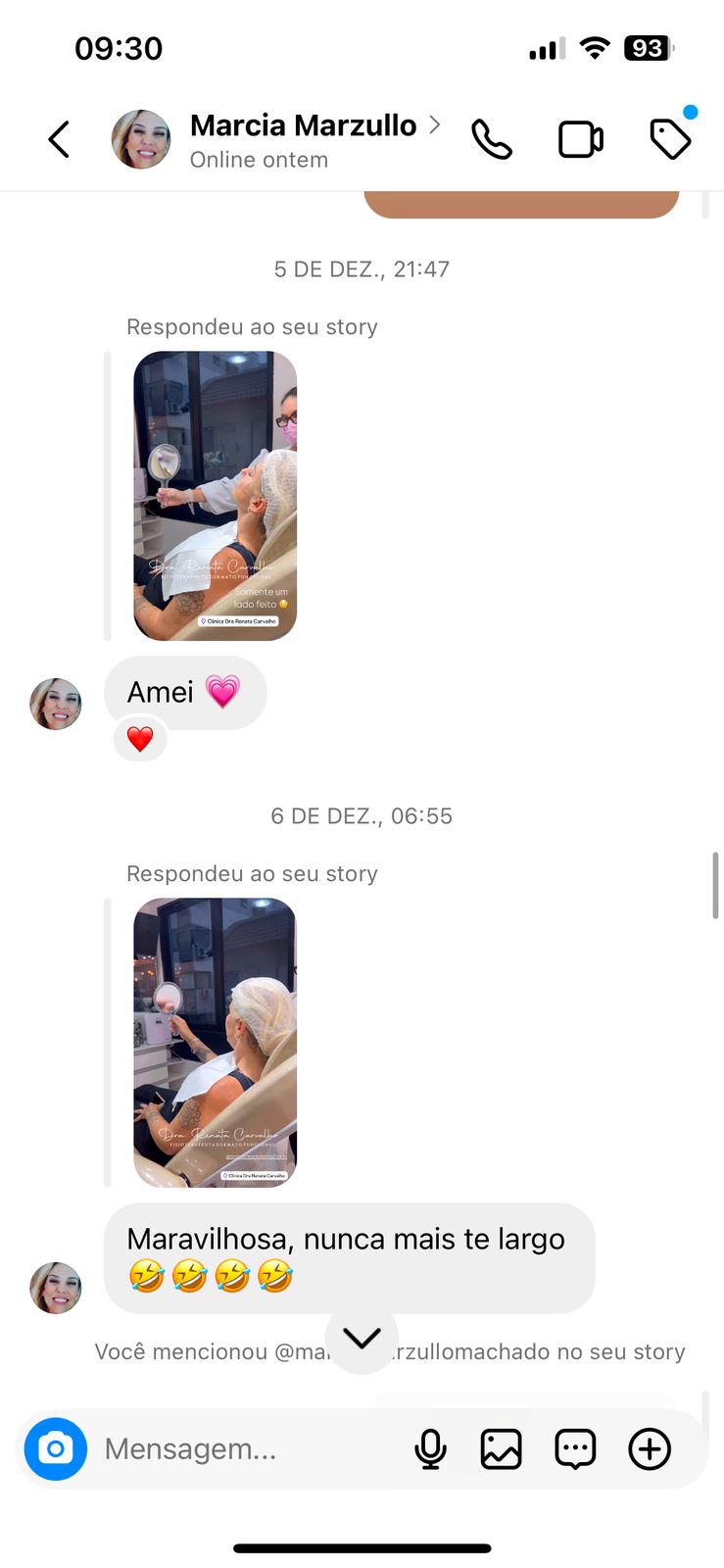Open the story reply above "Amei"
Viewport: 724px width, 1568px height.
(x=215, y=496)
